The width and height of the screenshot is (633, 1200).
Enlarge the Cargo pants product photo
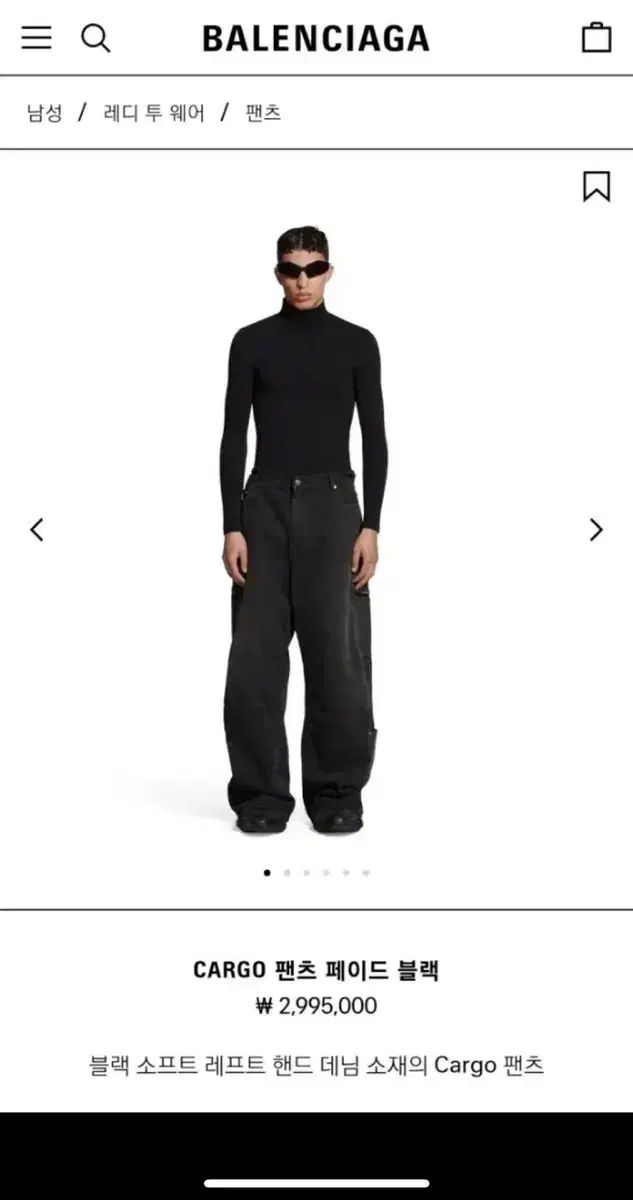(303, 530)
